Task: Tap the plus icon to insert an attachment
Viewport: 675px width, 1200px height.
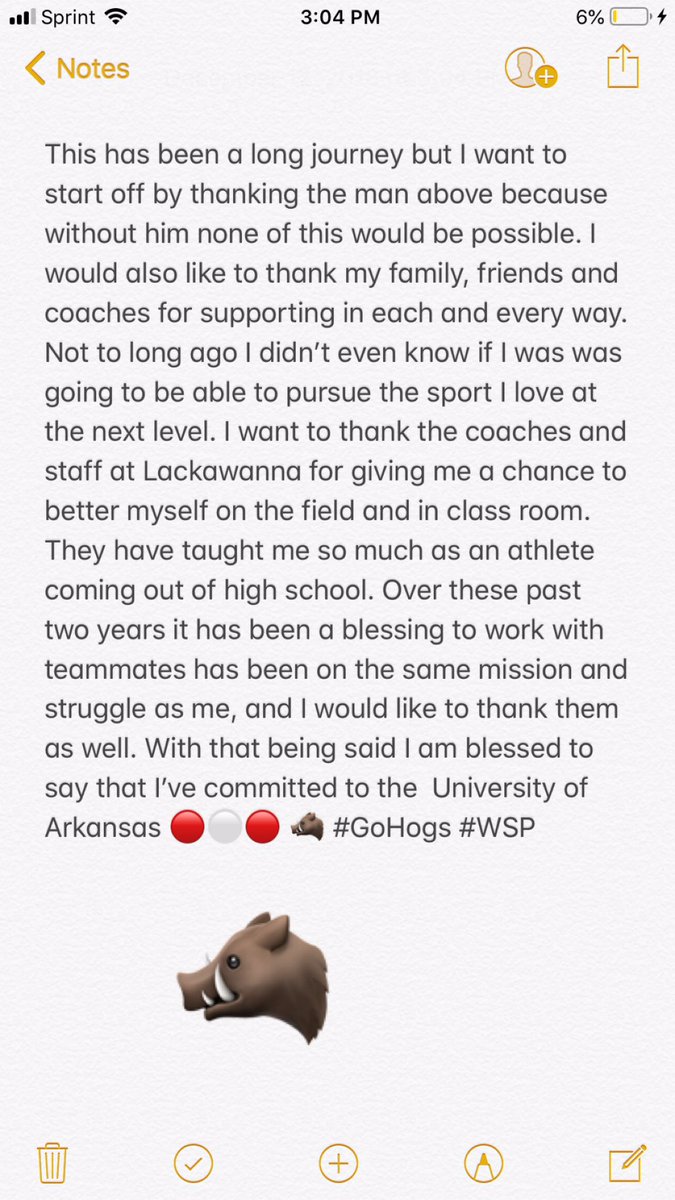Action: coord(338,1163)
